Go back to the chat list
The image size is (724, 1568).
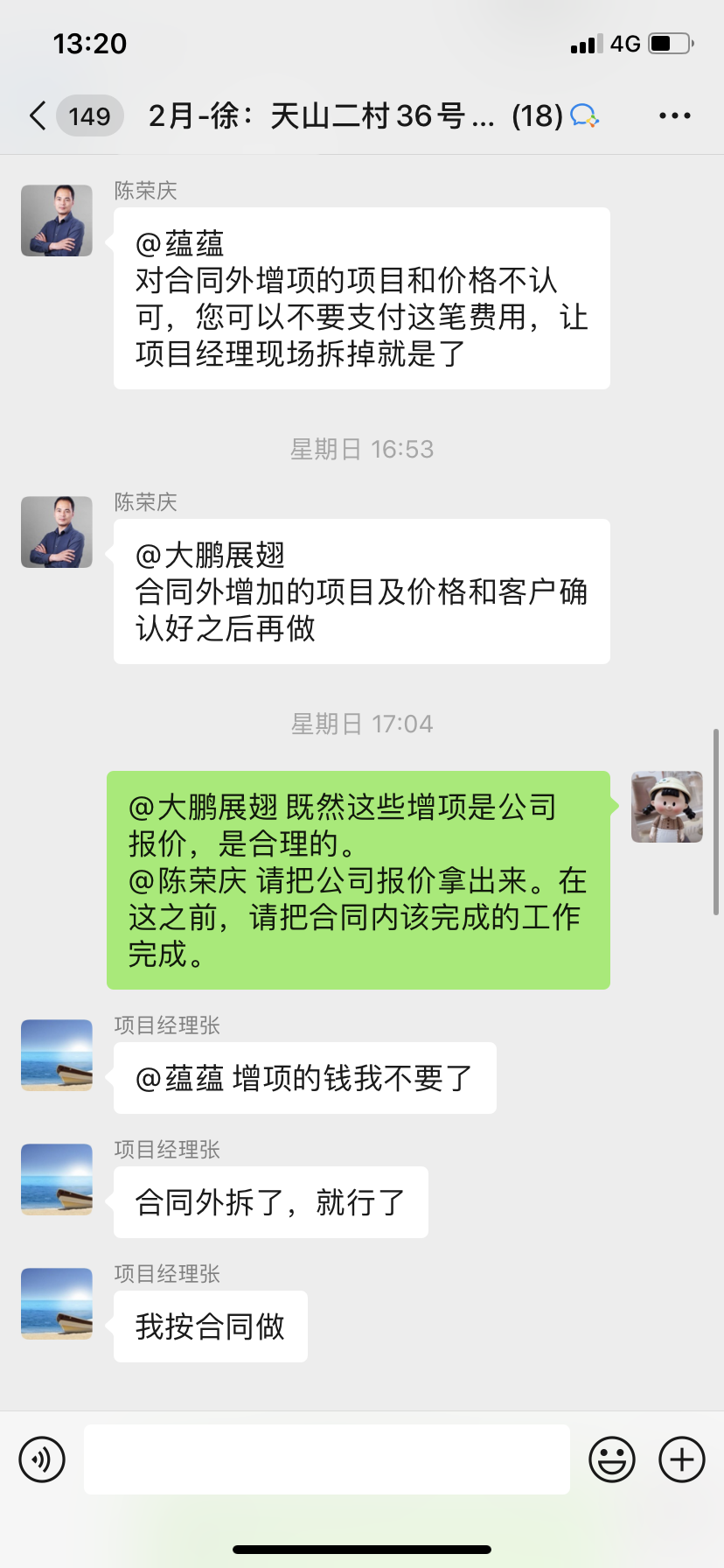(x=38, y=115)
